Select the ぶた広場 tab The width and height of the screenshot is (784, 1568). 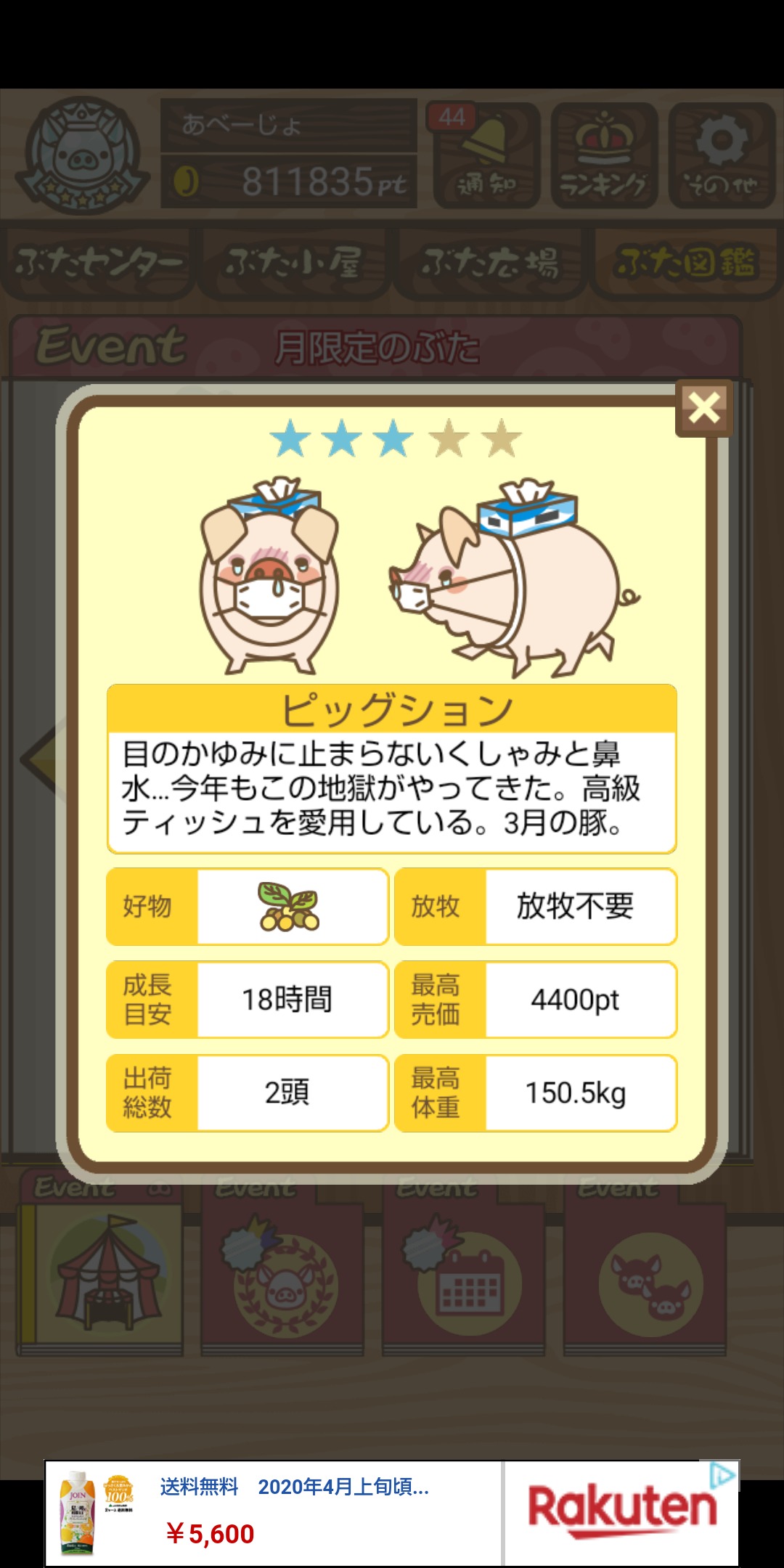491,264
